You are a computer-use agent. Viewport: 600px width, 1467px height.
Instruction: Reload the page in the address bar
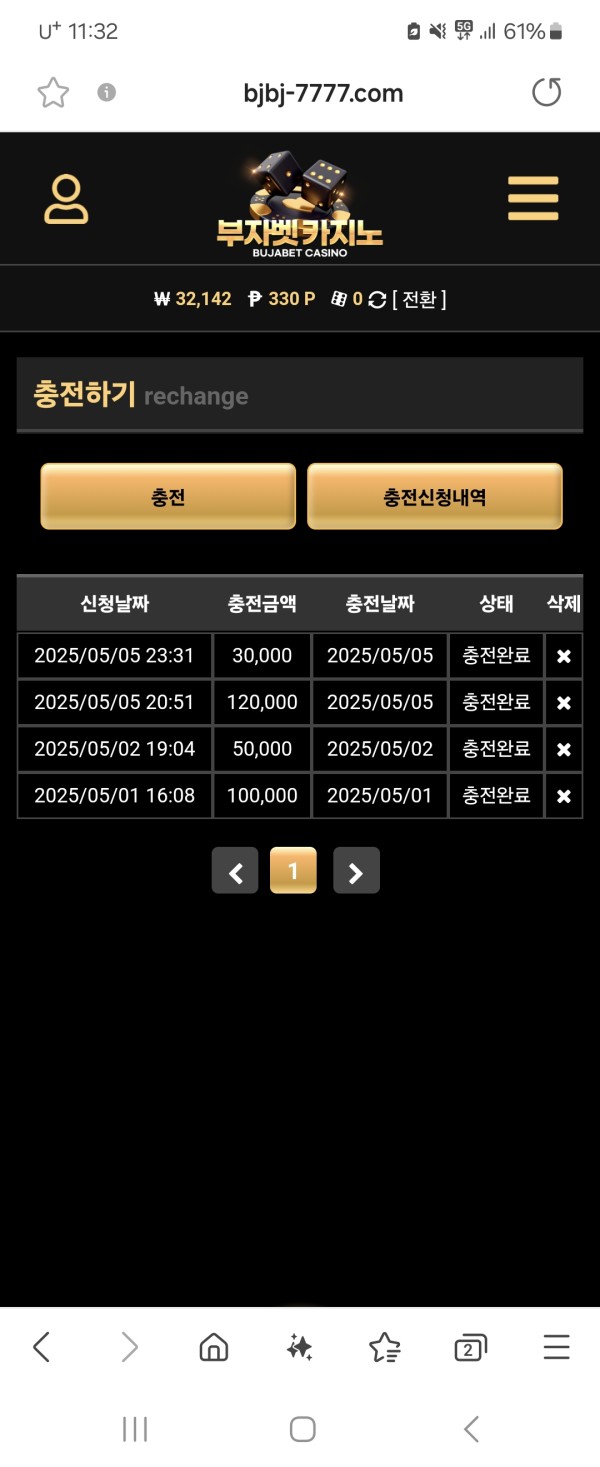546,93
